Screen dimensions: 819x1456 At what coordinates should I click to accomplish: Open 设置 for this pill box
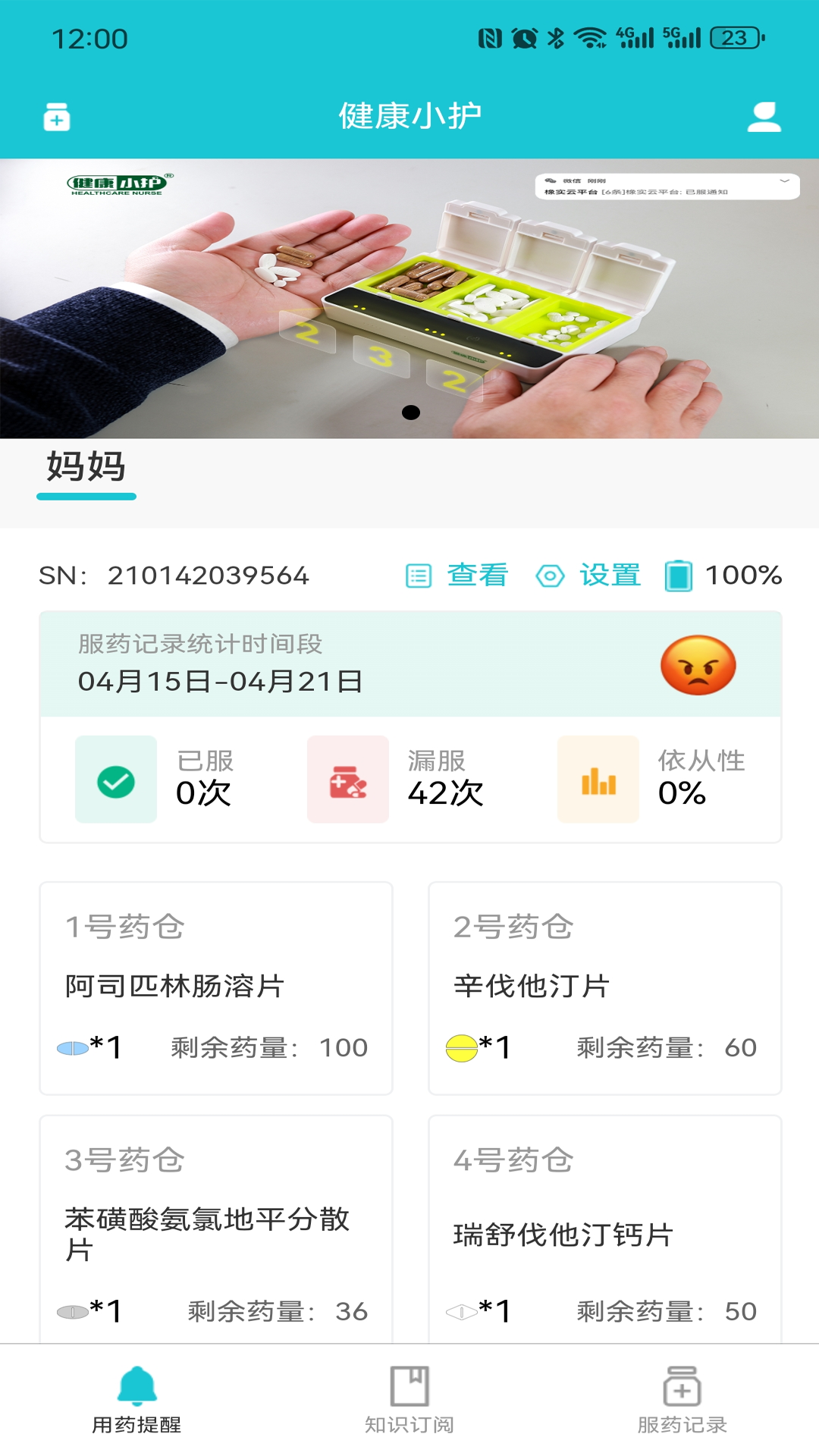click(589, 576)
